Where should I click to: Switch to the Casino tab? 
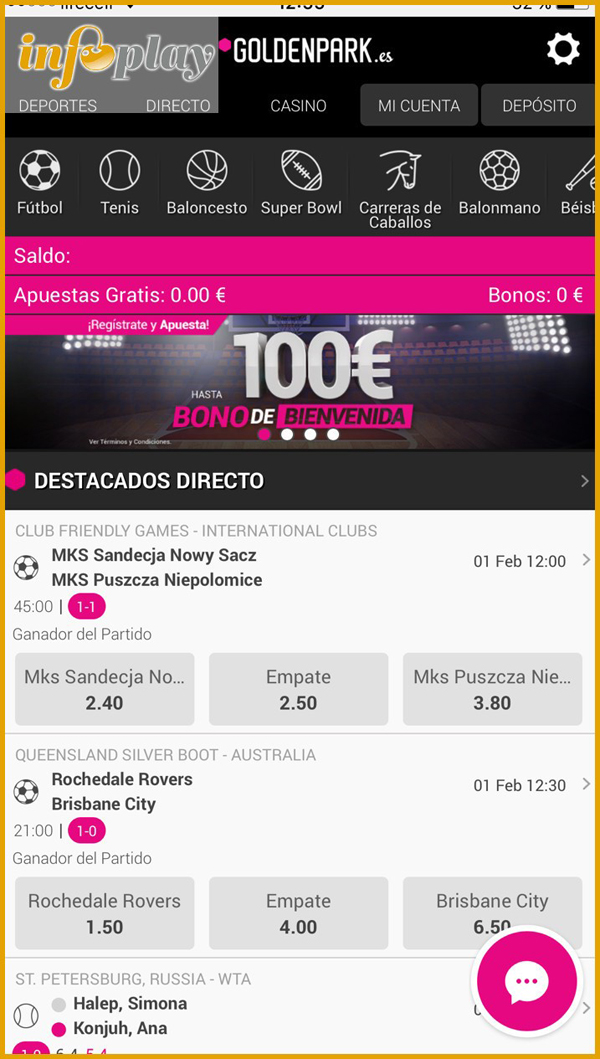[298, 105]
